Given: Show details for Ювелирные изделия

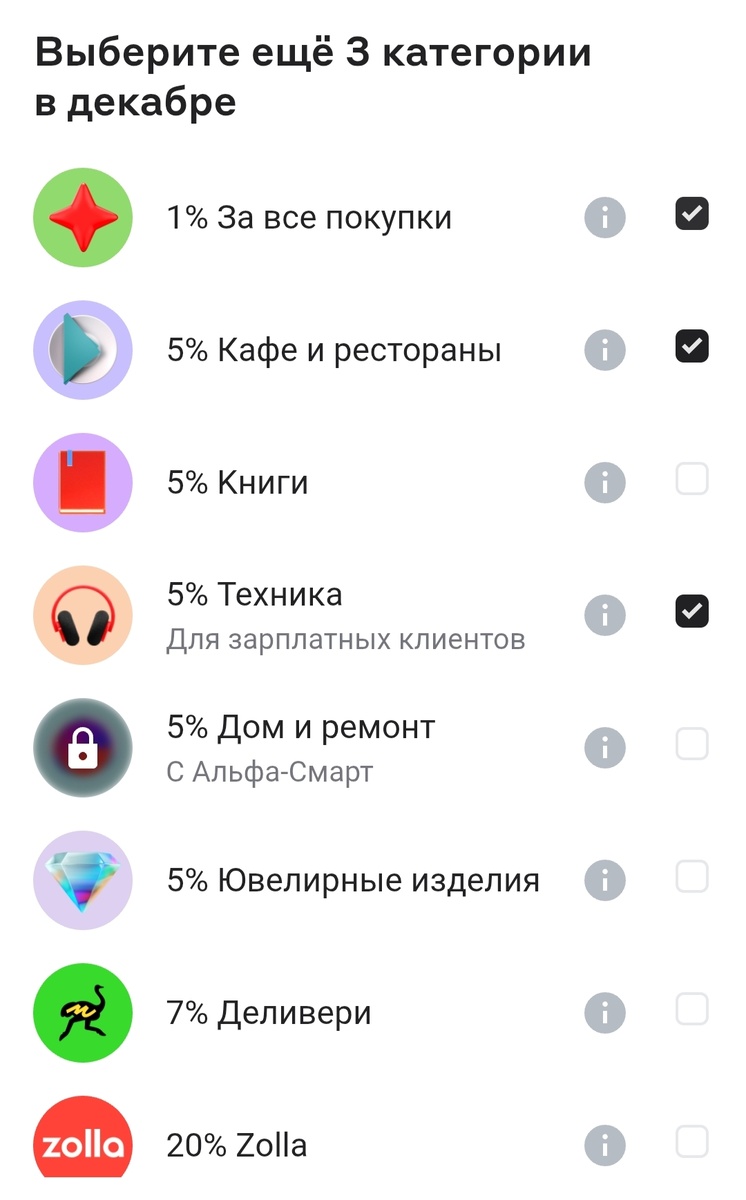Looking at the screenshot, I should [x=605, y=880].
